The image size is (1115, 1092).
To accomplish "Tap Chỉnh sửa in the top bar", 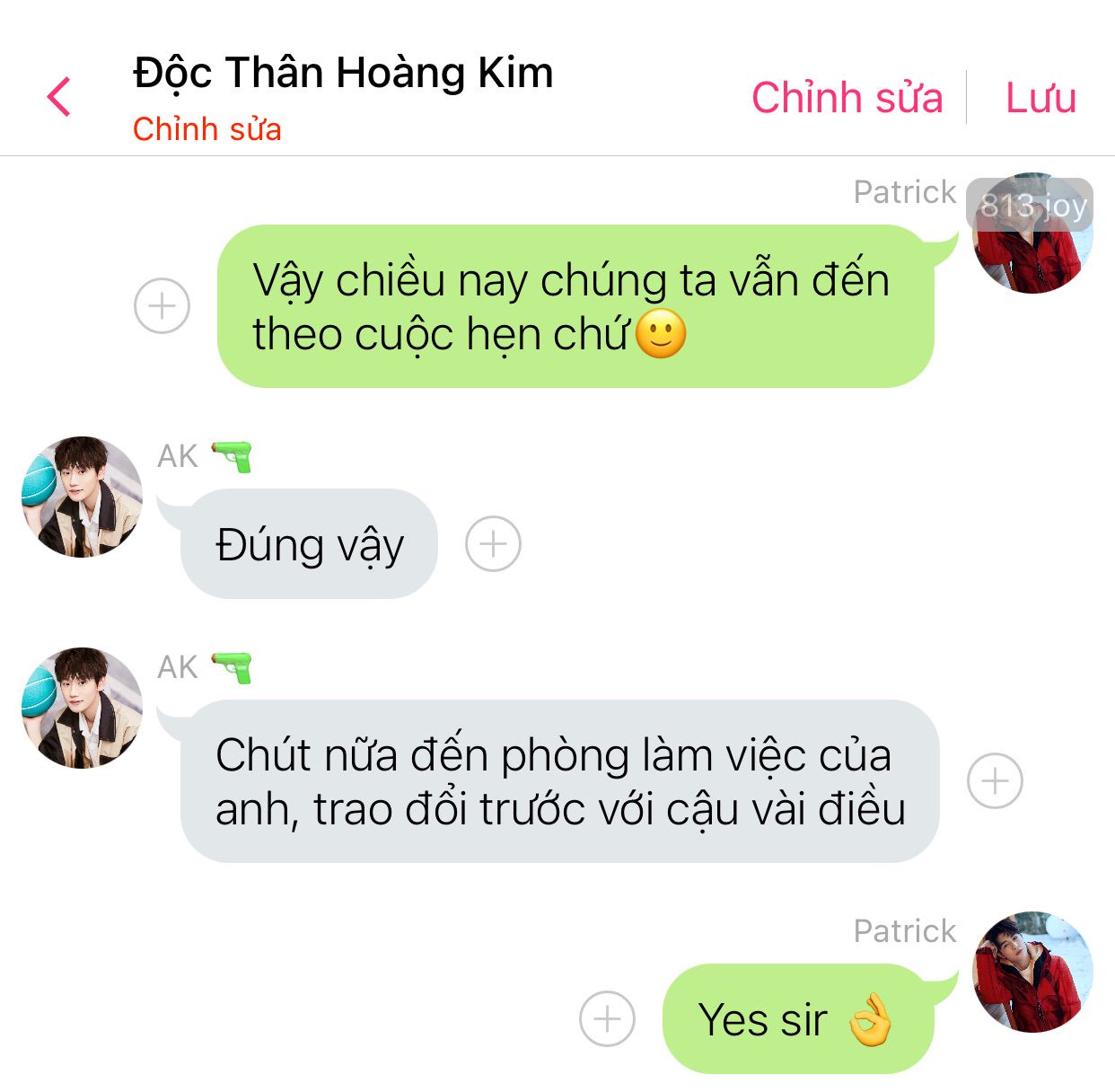I will pyautogui.click(x=847, y=97).
